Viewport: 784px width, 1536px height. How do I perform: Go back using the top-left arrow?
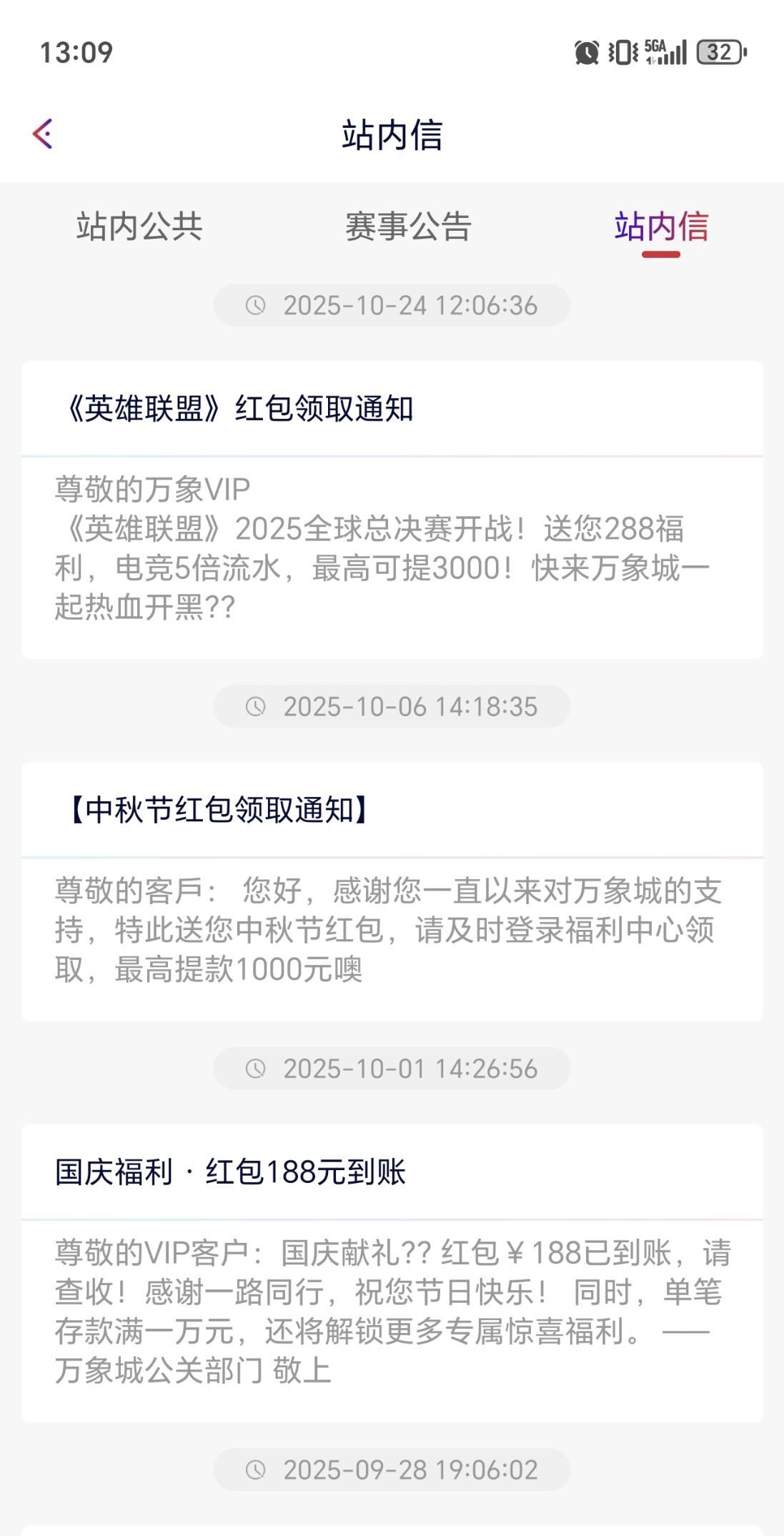43,134
